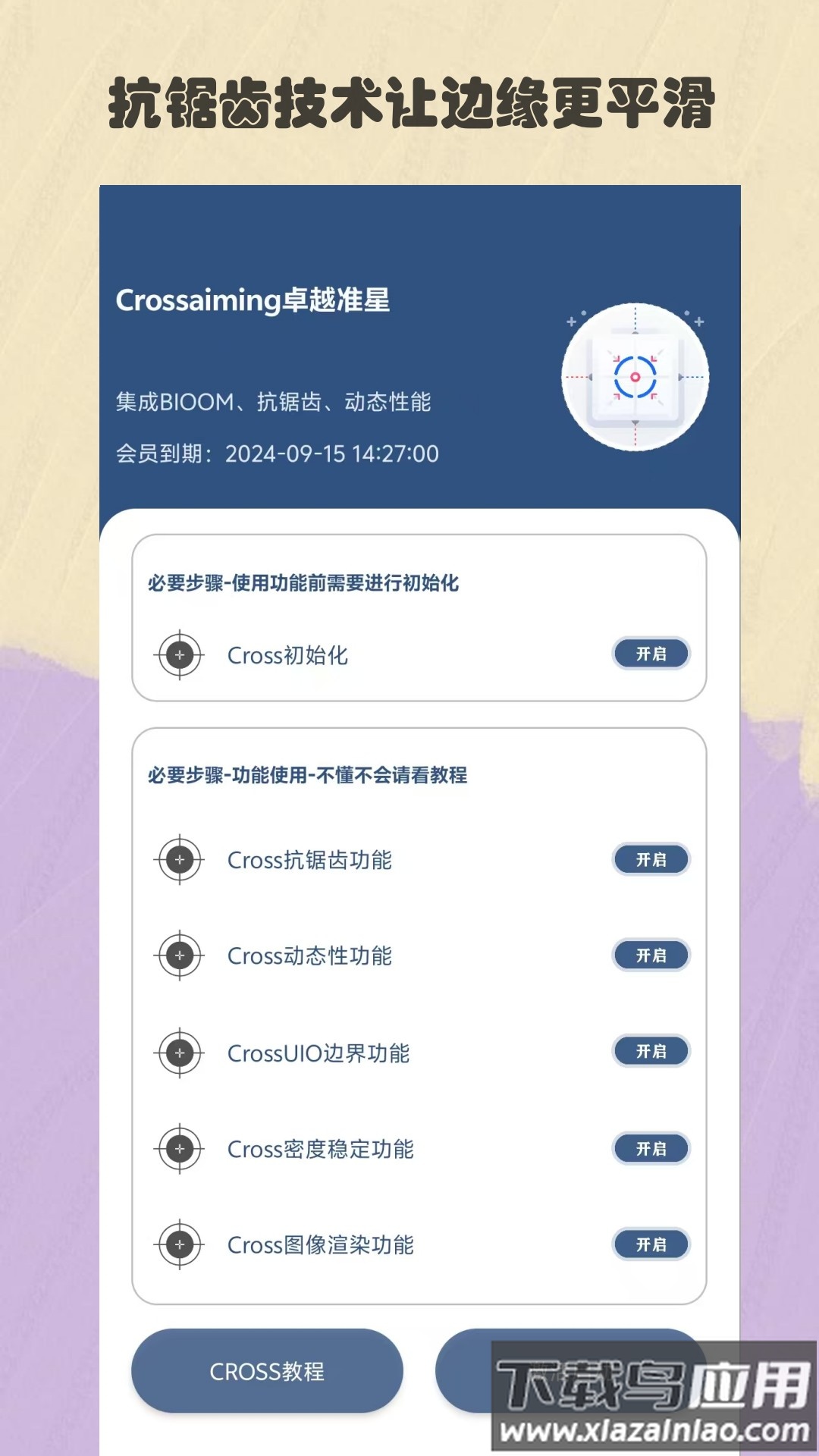Turn on Cross抗锯齿功能
Viewport: 819px width, 1456px height.
coord(651,861)
